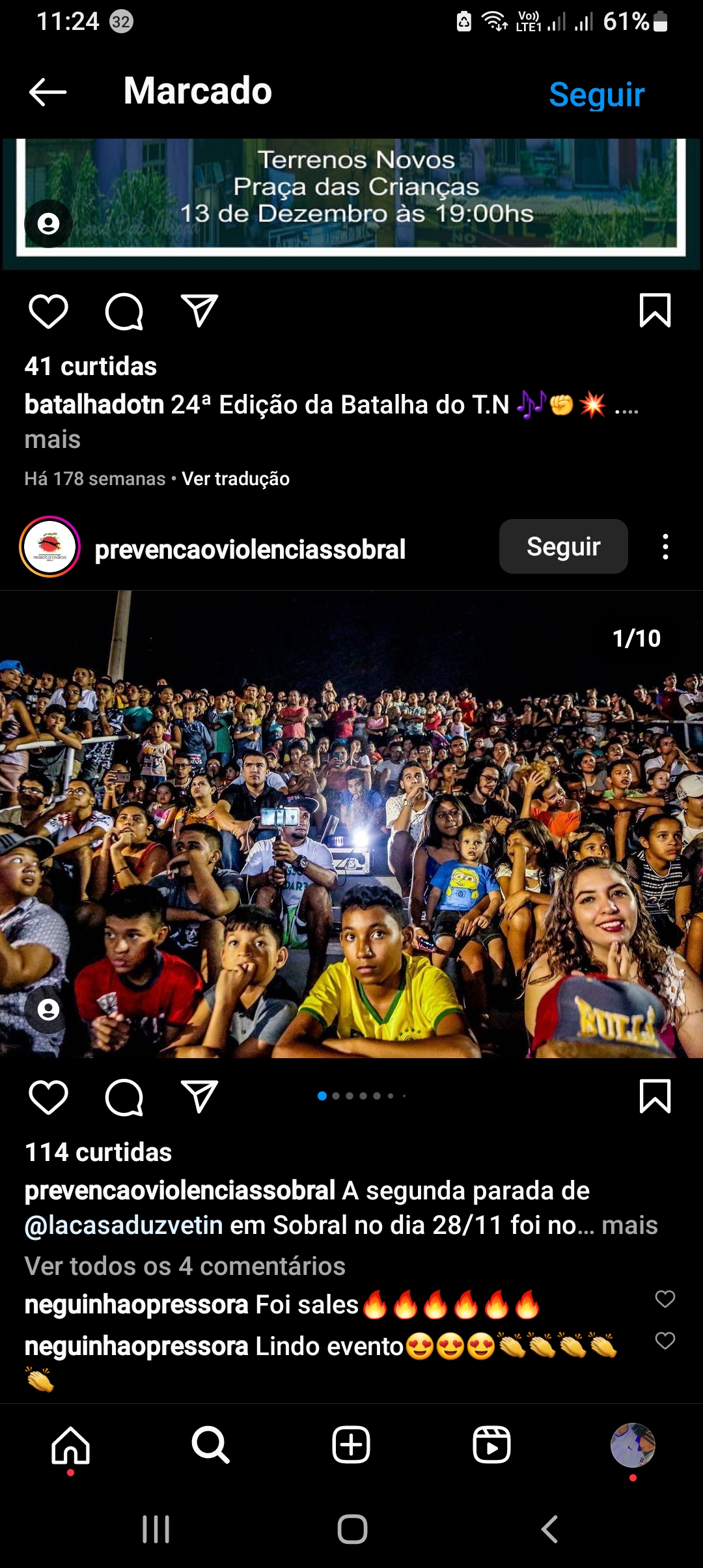The width and height of the screenshot is (703, 1568).
Task: Open the @lacasaduzvetin mention
Action: click(x=124, y=1225)
